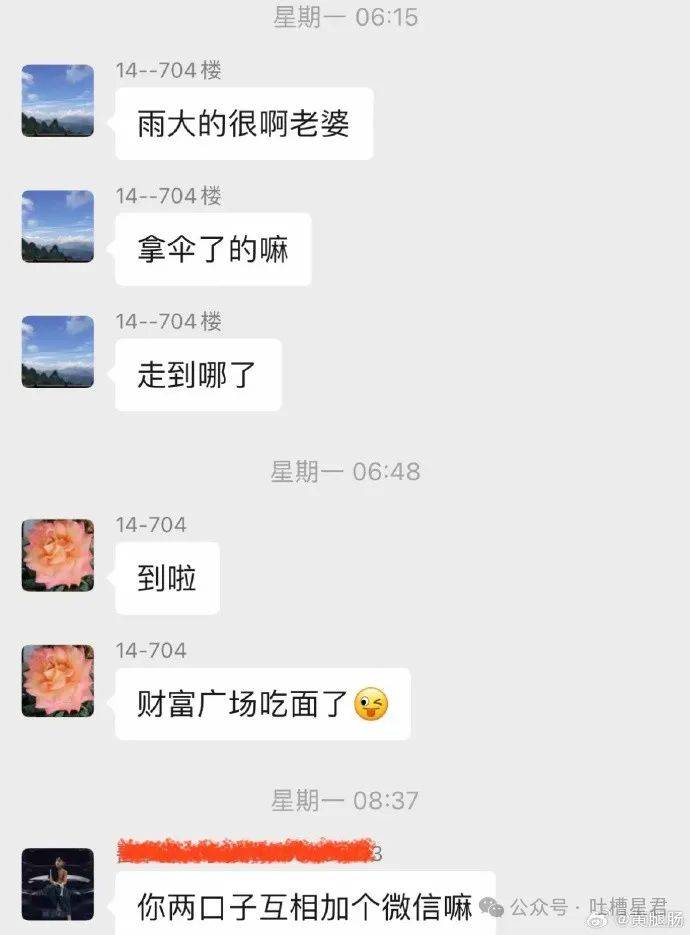View sender's avatar beside "走到哪了"
The height and width of the screenshot is (935, 690).
58,352
